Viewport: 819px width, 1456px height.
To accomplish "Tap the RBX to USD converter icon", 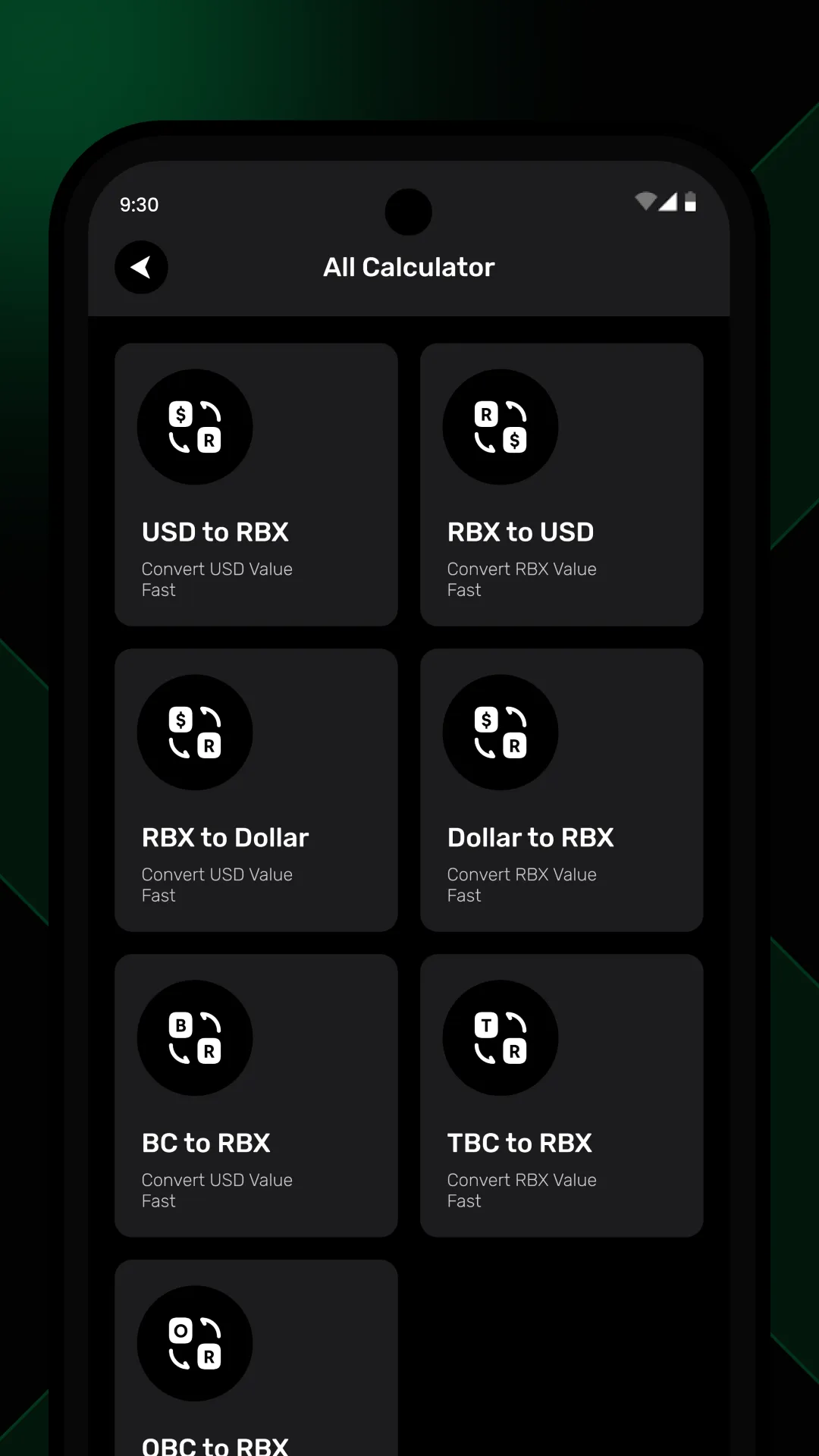I will (500, 427).
